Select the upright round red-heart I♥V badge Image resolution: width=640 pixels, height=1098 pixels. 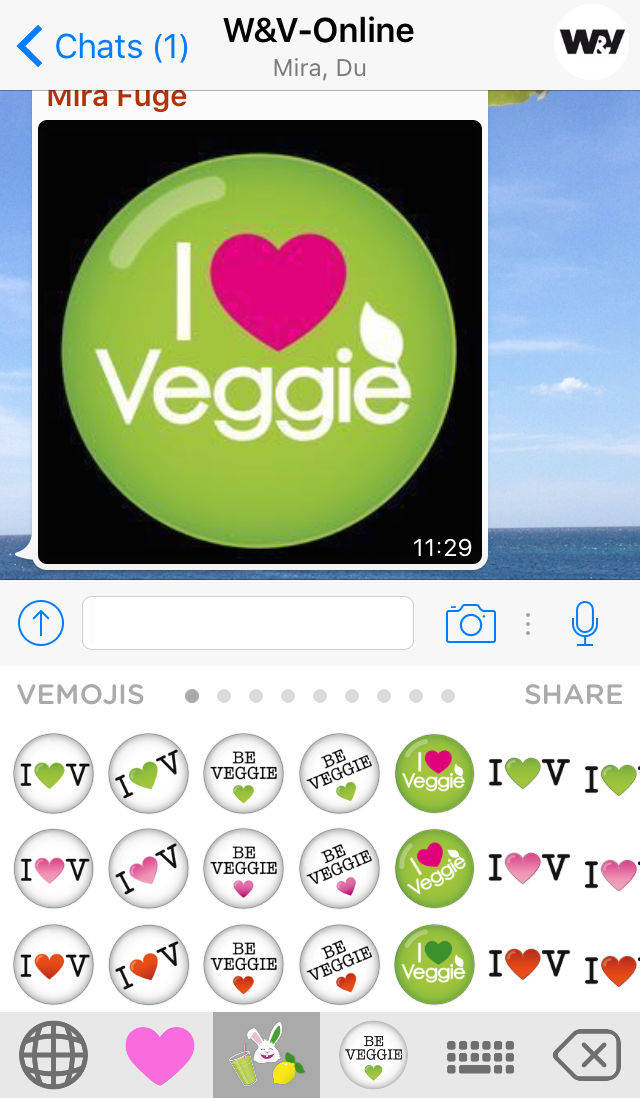pos(53,964)
